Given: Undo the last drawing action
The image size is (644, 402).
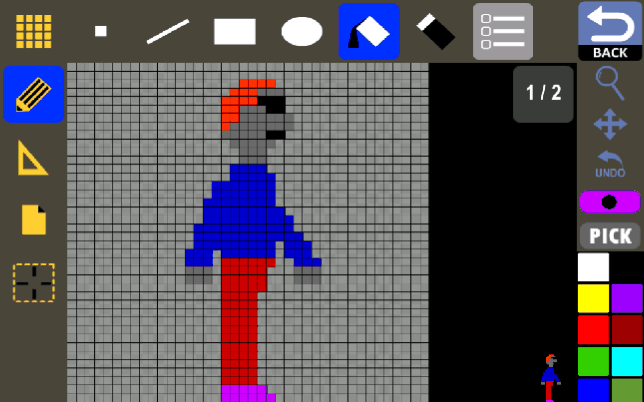Looking at the screenshot, I should 610,164.
